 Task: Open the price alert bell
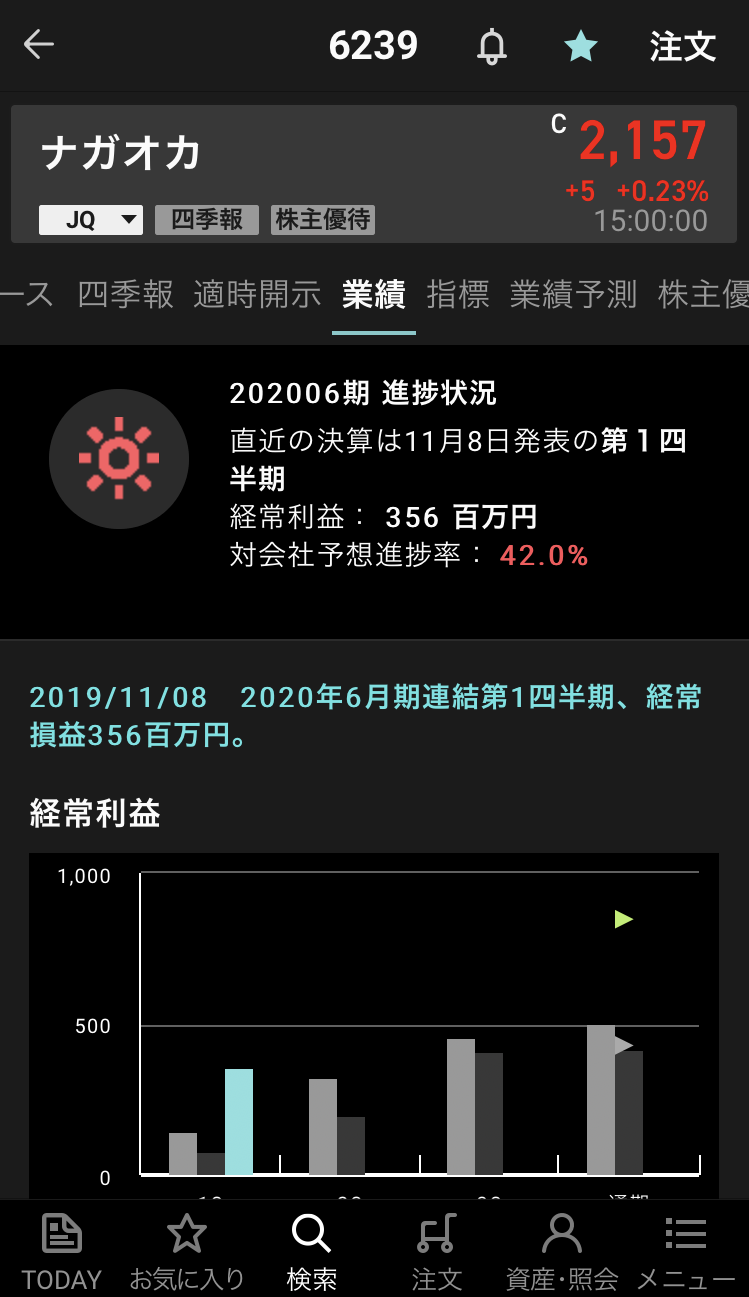click(491, 46)
